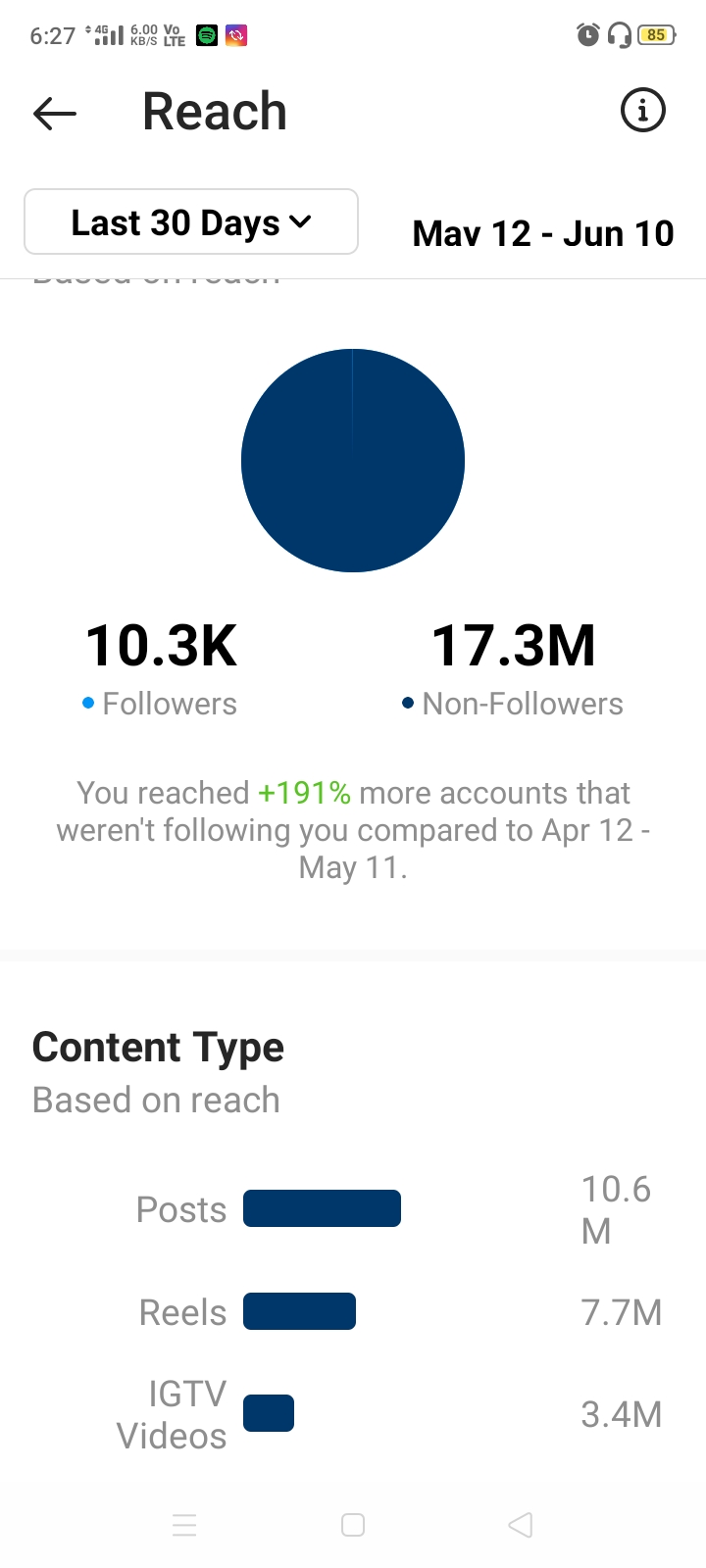Open the info icon for Reach

(x=643, y=110)
